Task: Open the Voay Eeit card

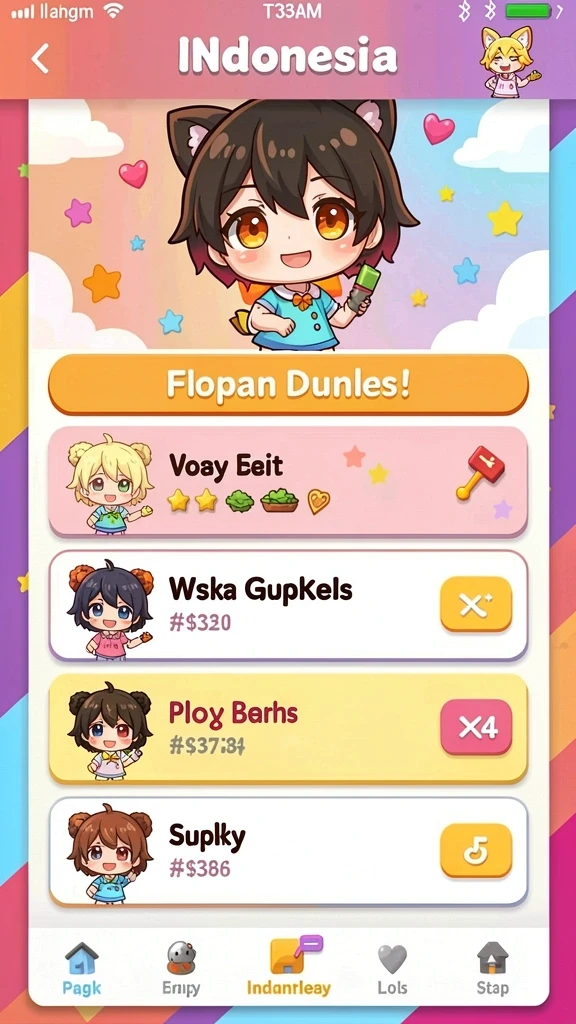Action: click(288, 482)
